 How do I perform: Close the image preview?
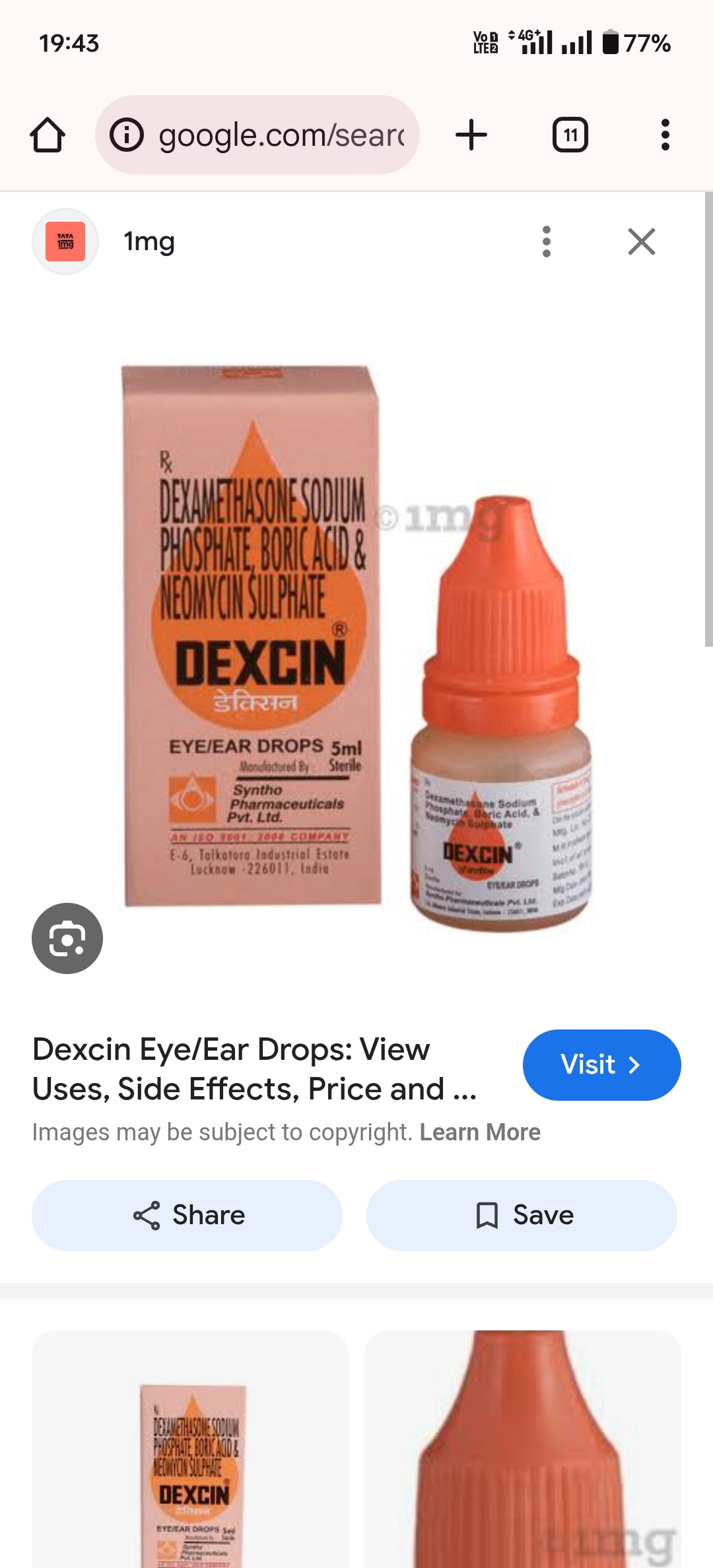[x=641, y=242]
